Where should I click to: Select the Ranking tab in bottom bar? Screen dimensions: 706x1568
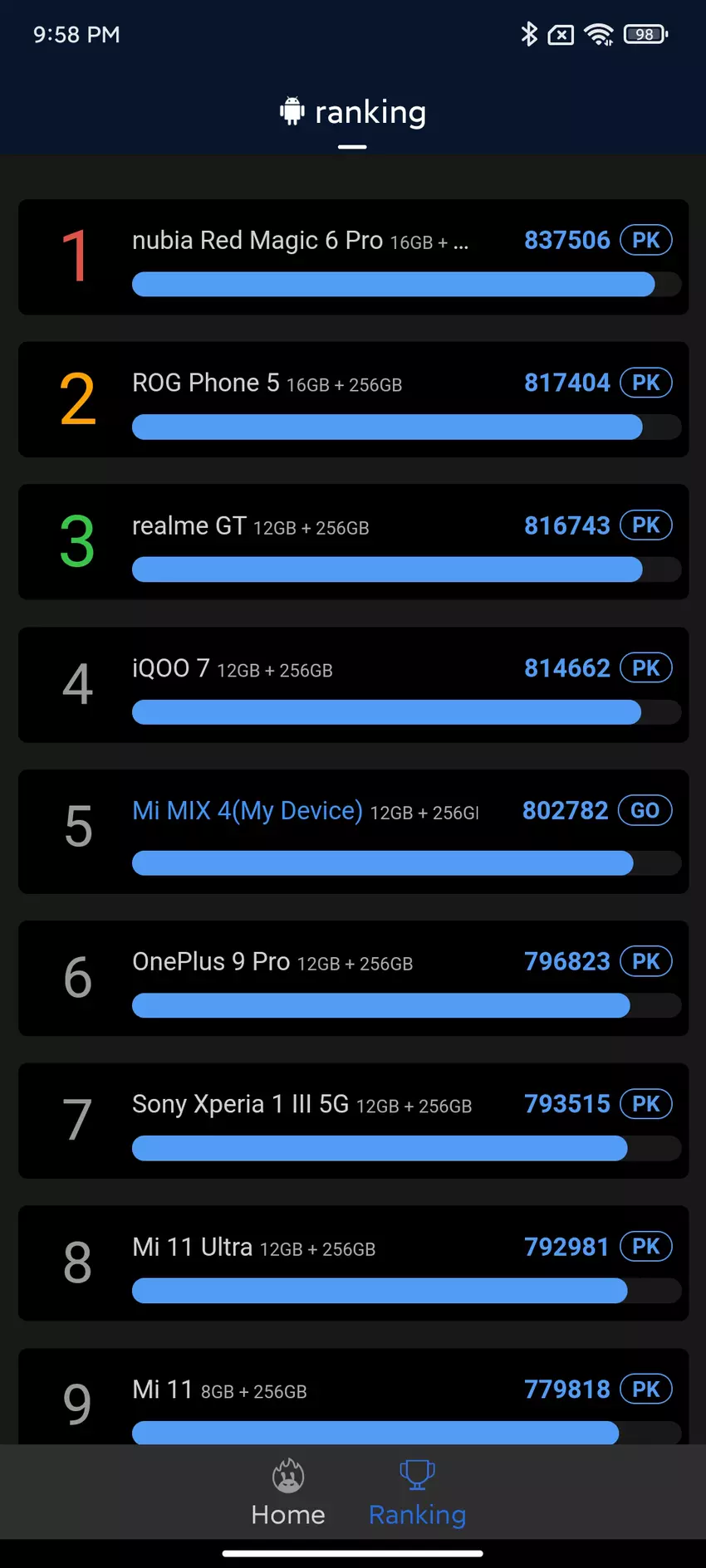(417, 1493)
